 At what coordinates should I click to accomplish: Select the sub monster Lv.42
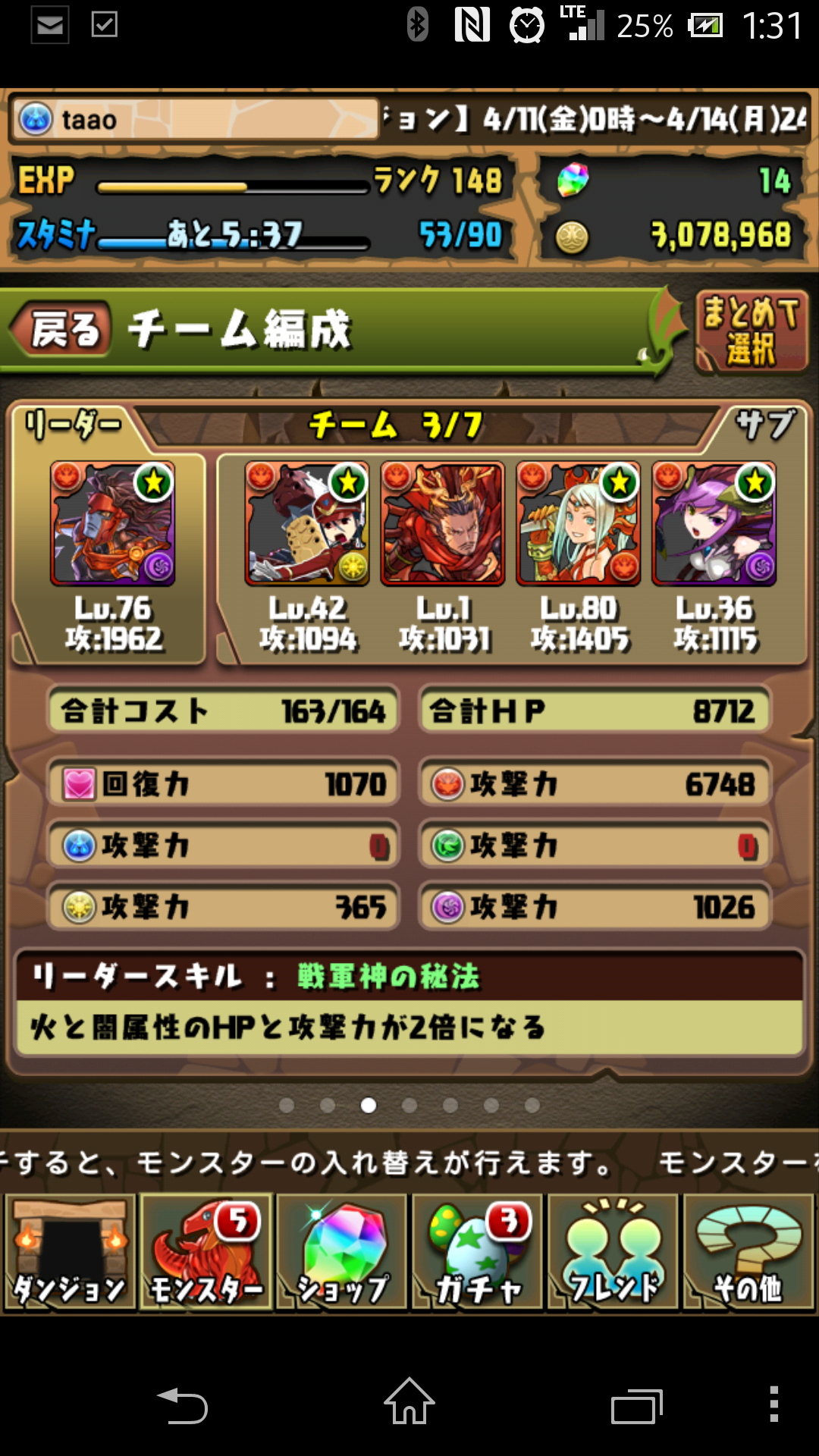[307, 524]
